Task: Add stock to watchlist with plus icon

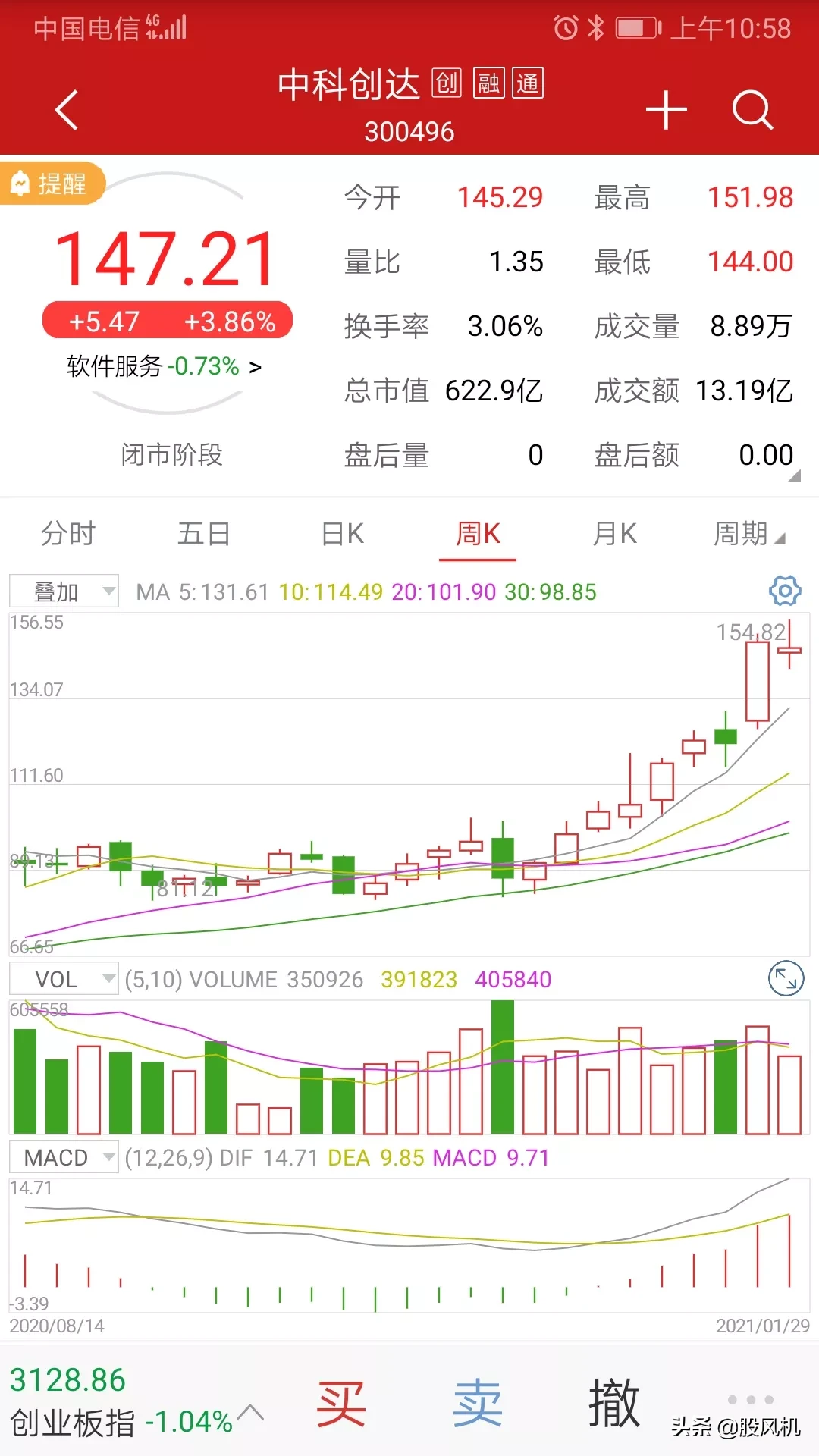Action: 666,110
